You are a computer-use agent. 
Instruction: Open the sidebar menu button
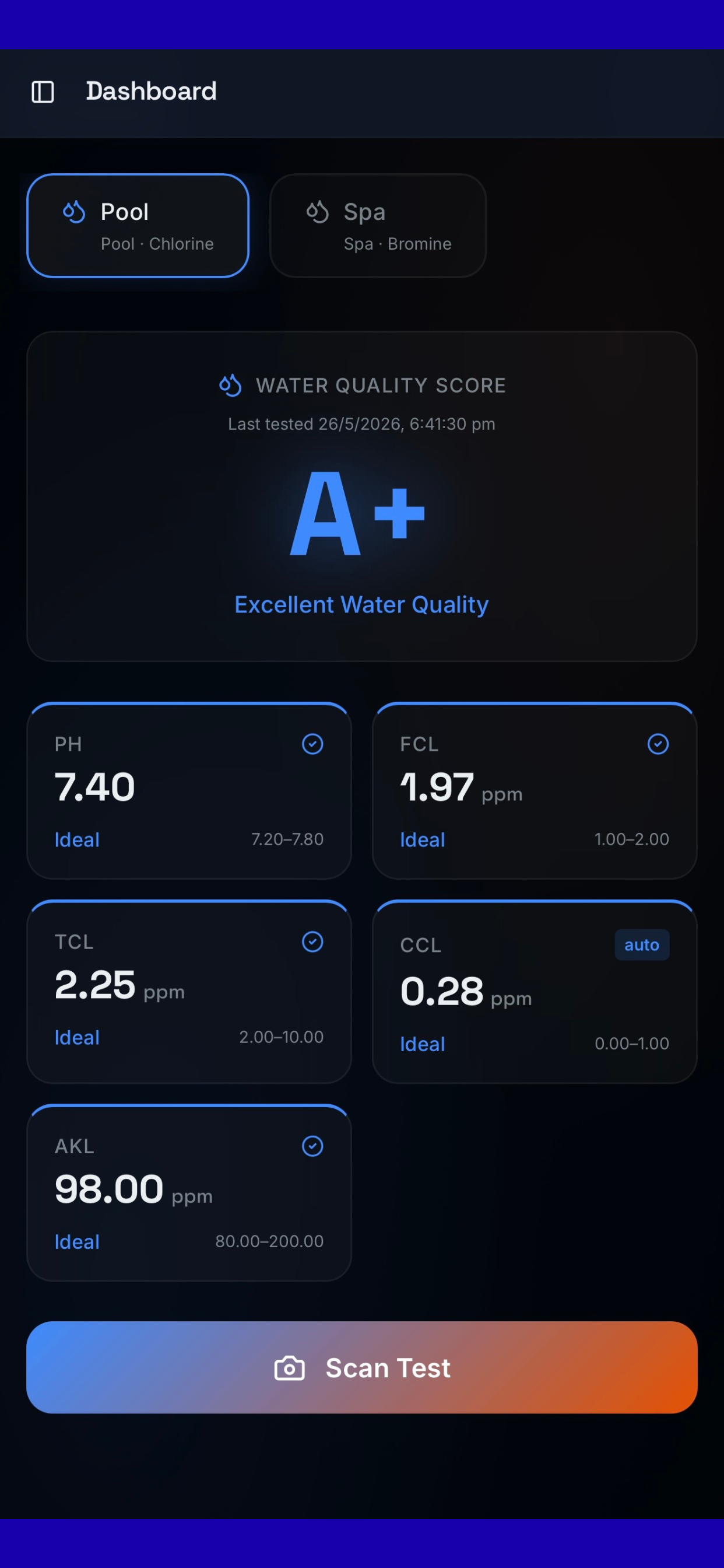click(x=43, y=92)
